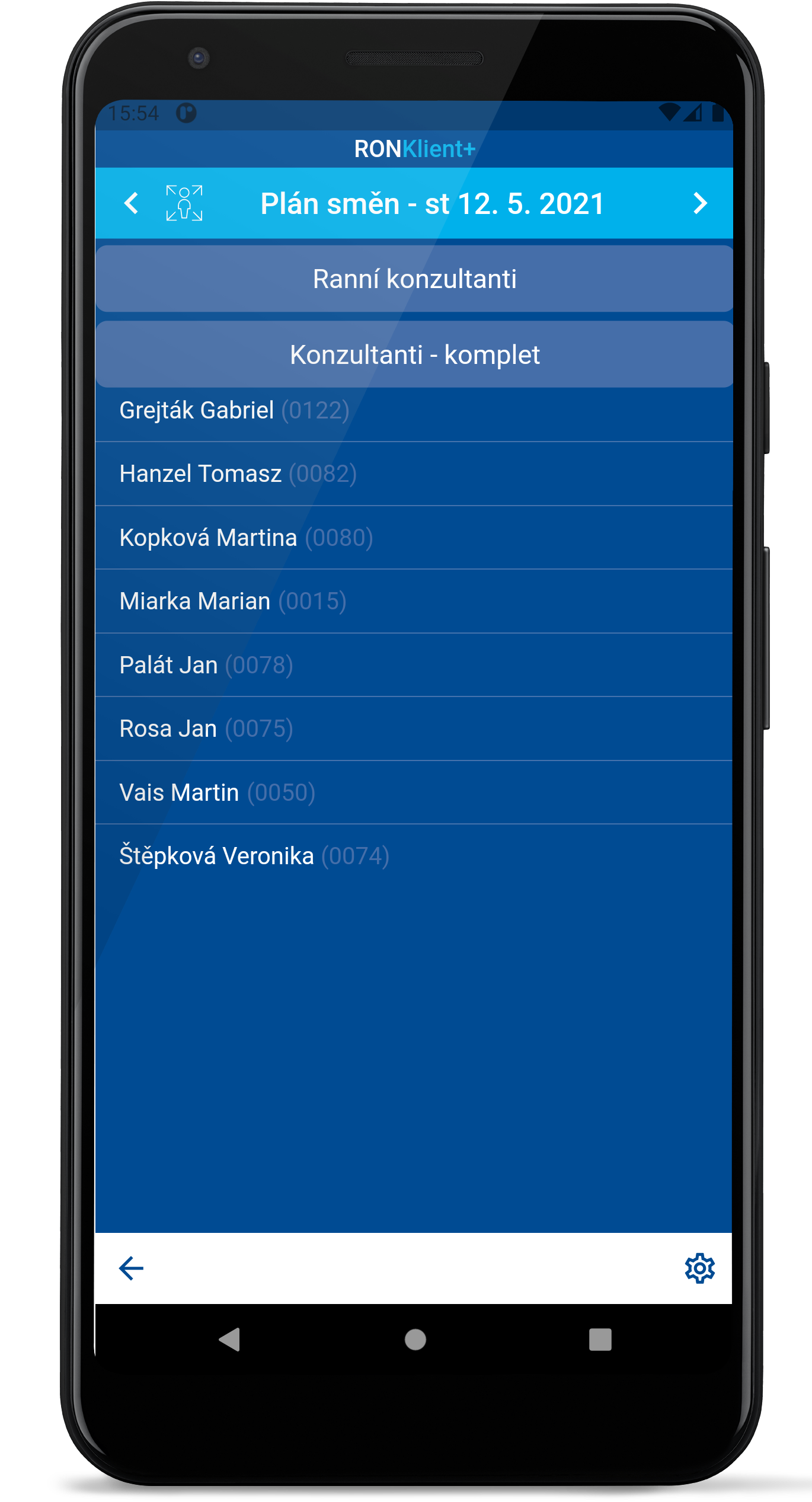
Task: Open settings via the gear icon
Action: (x=700, y=1268)
